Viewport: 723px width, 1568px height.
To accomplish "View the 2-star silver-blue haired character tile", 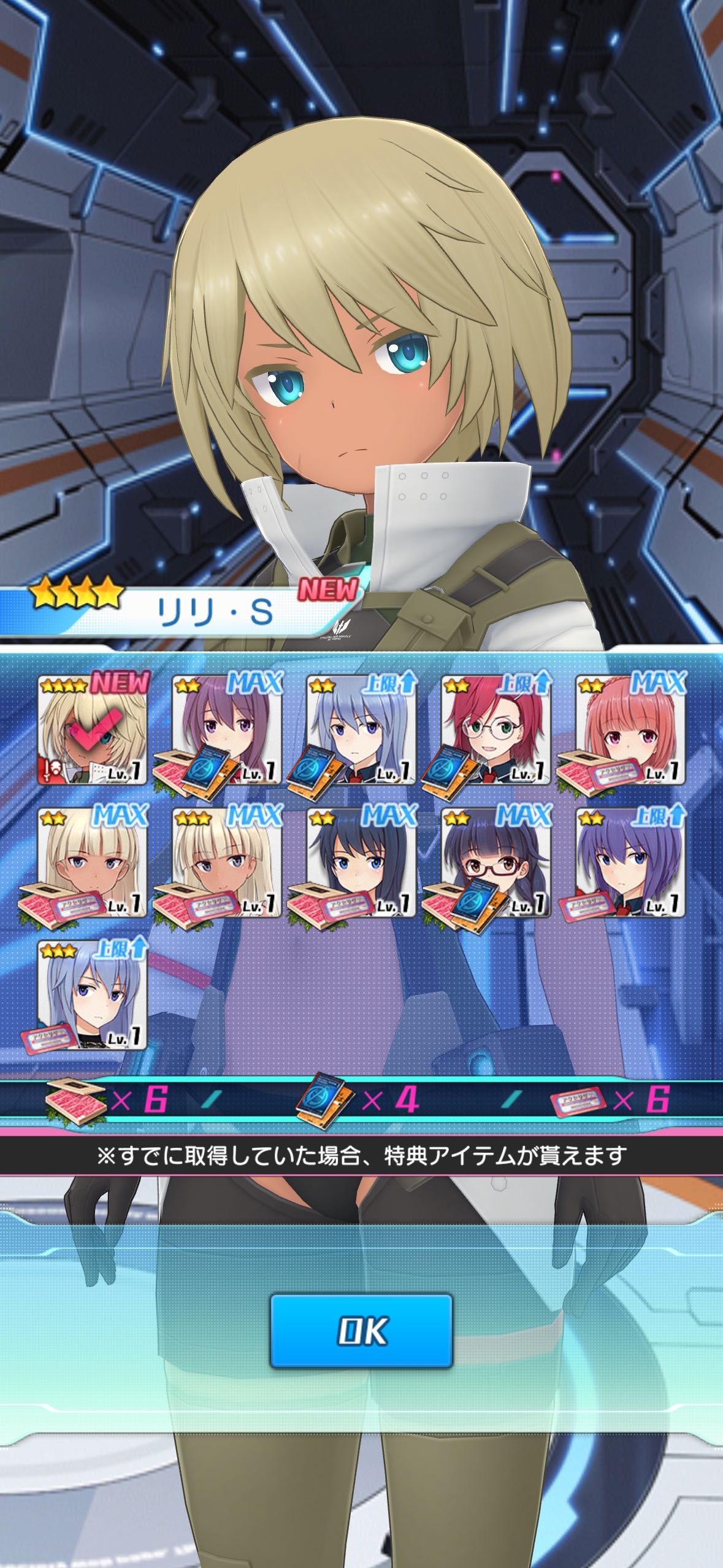I will click(362, 729).
